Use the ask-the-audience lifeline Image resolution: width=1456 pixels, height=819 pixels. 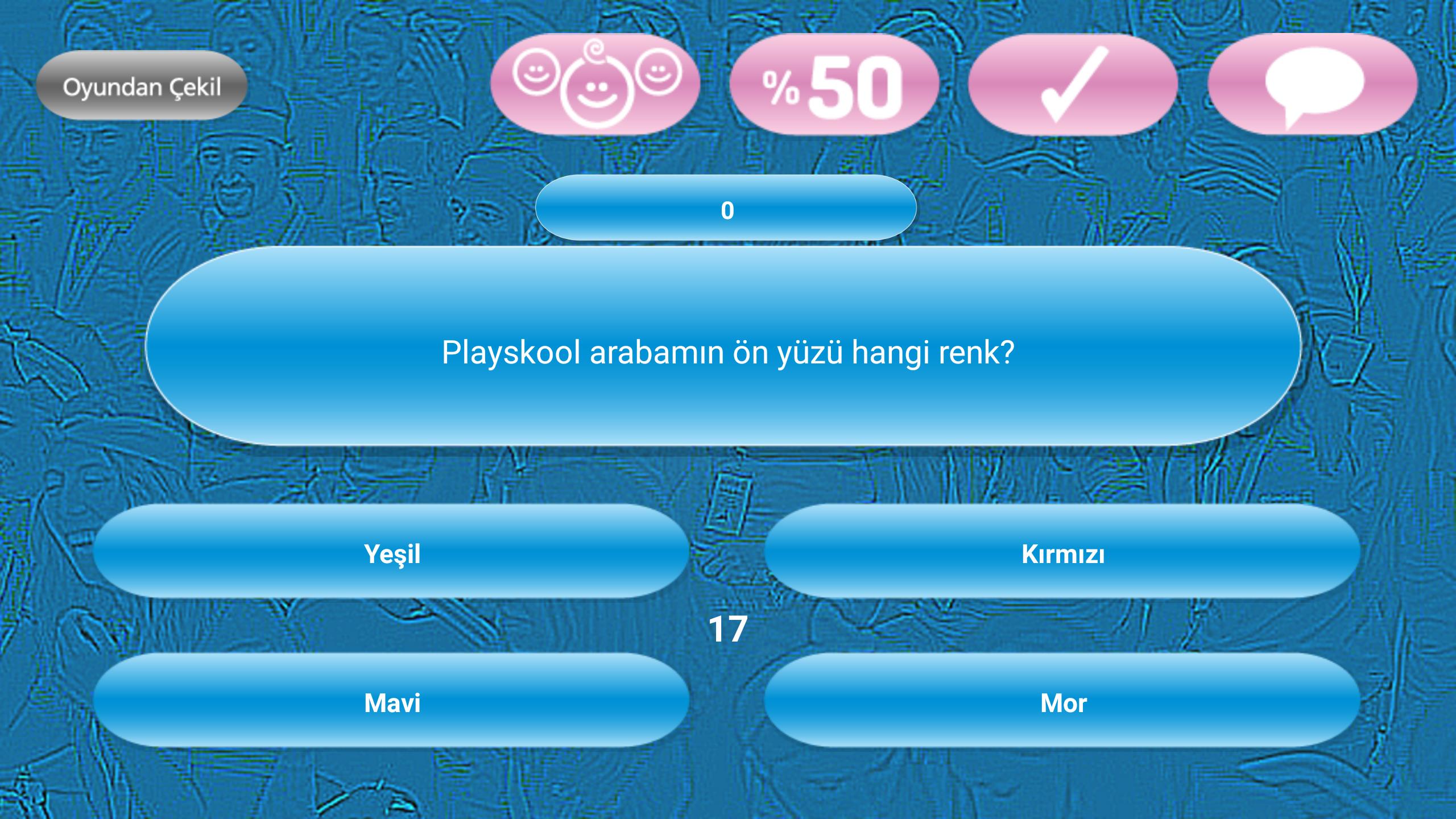(x=595, y=84)
